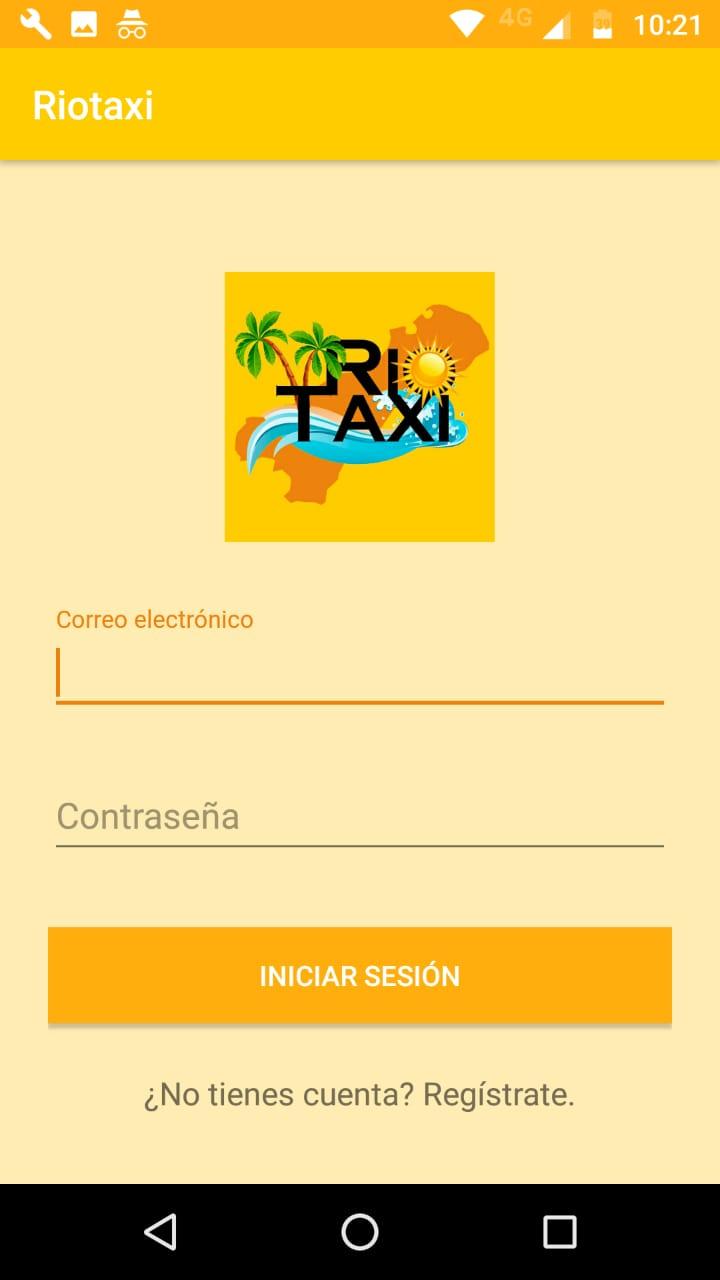720x1280 pixels.
Task: Open the Regístrate sign-up link
Action: coord(359,1094)
